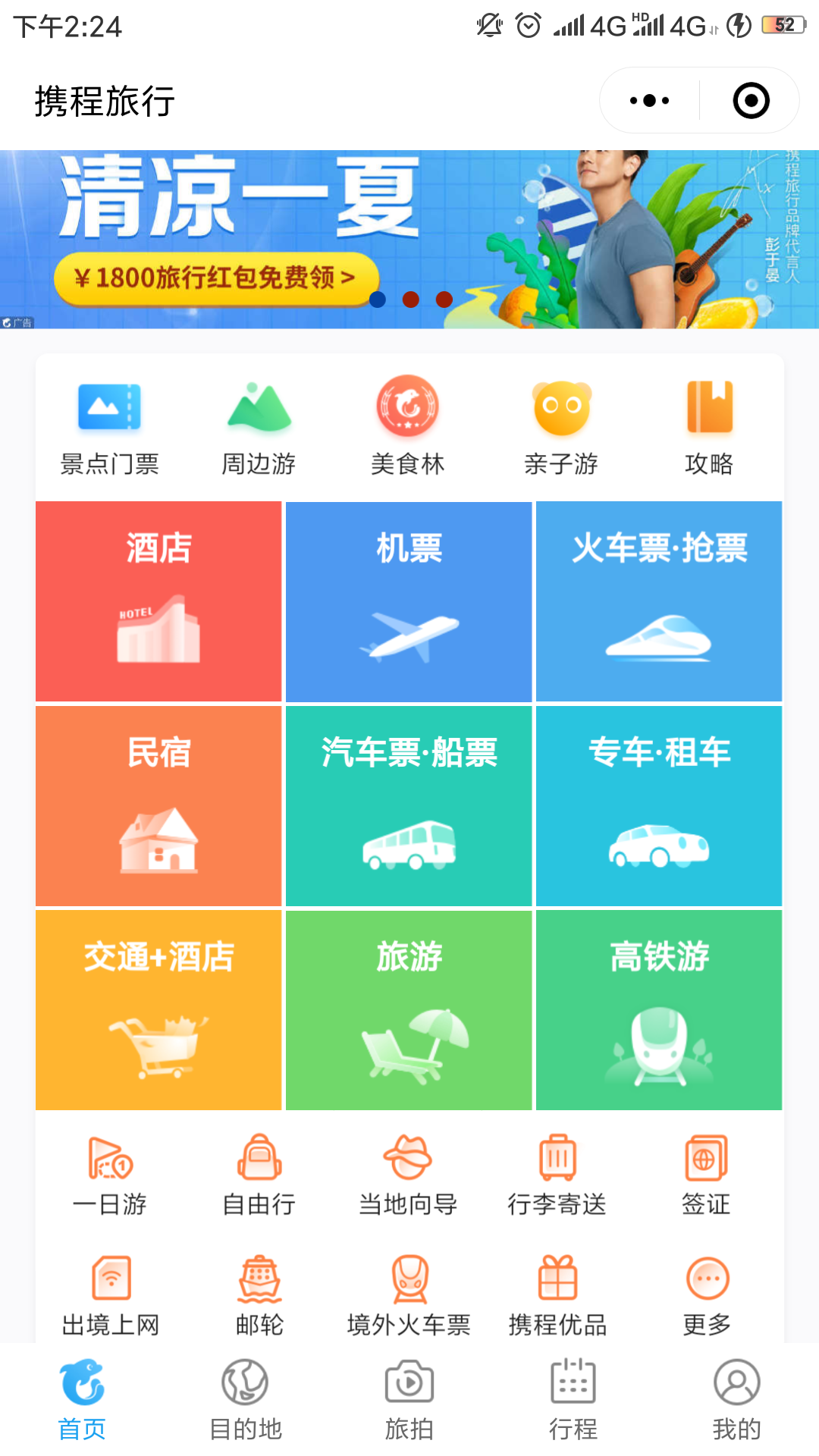Viewport: 819px width, 1456px height.
Task: Choose the 民宿 homestay tile
Action: [158, 805]
